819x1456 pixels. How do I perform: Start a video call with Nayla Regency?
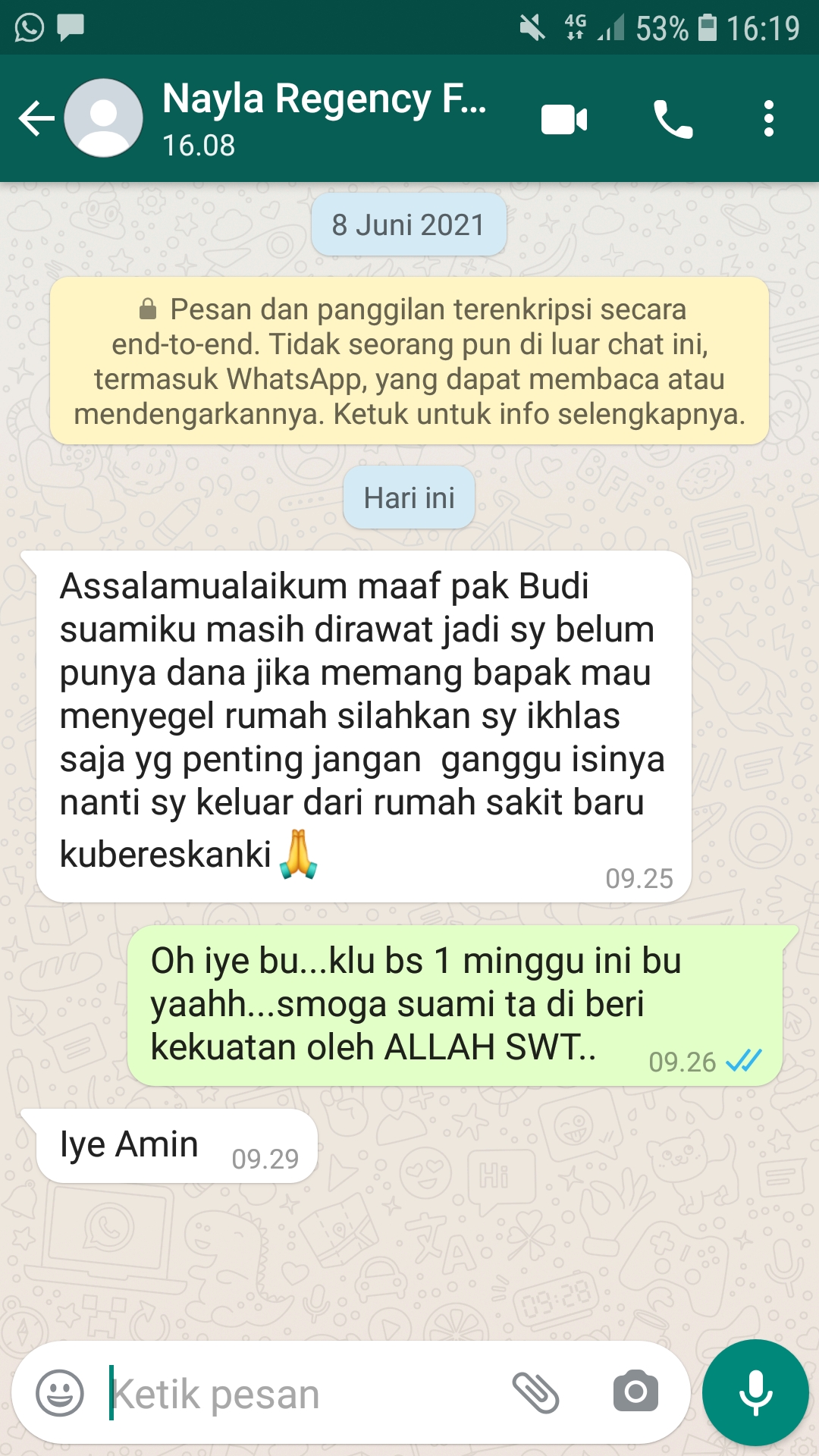pyautogui.click(x=564, y=120)
